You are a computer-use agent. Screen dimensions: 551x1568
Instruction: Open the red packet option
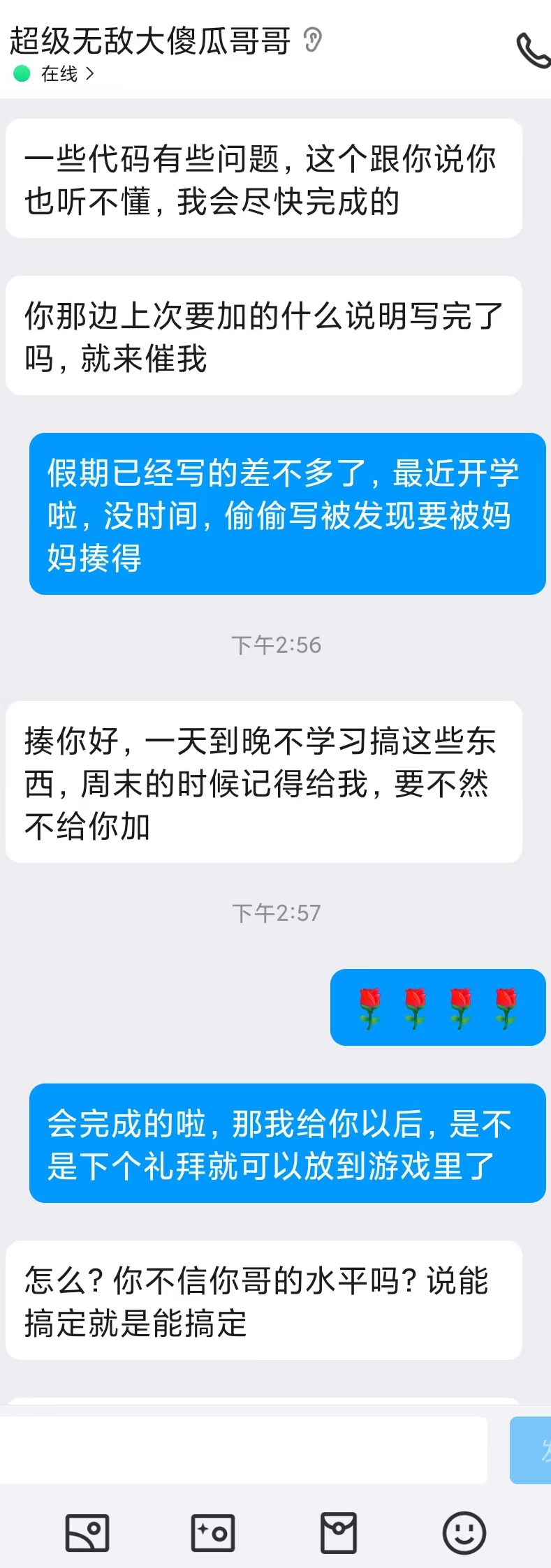pyautogui.click(x=339, y=1533)
